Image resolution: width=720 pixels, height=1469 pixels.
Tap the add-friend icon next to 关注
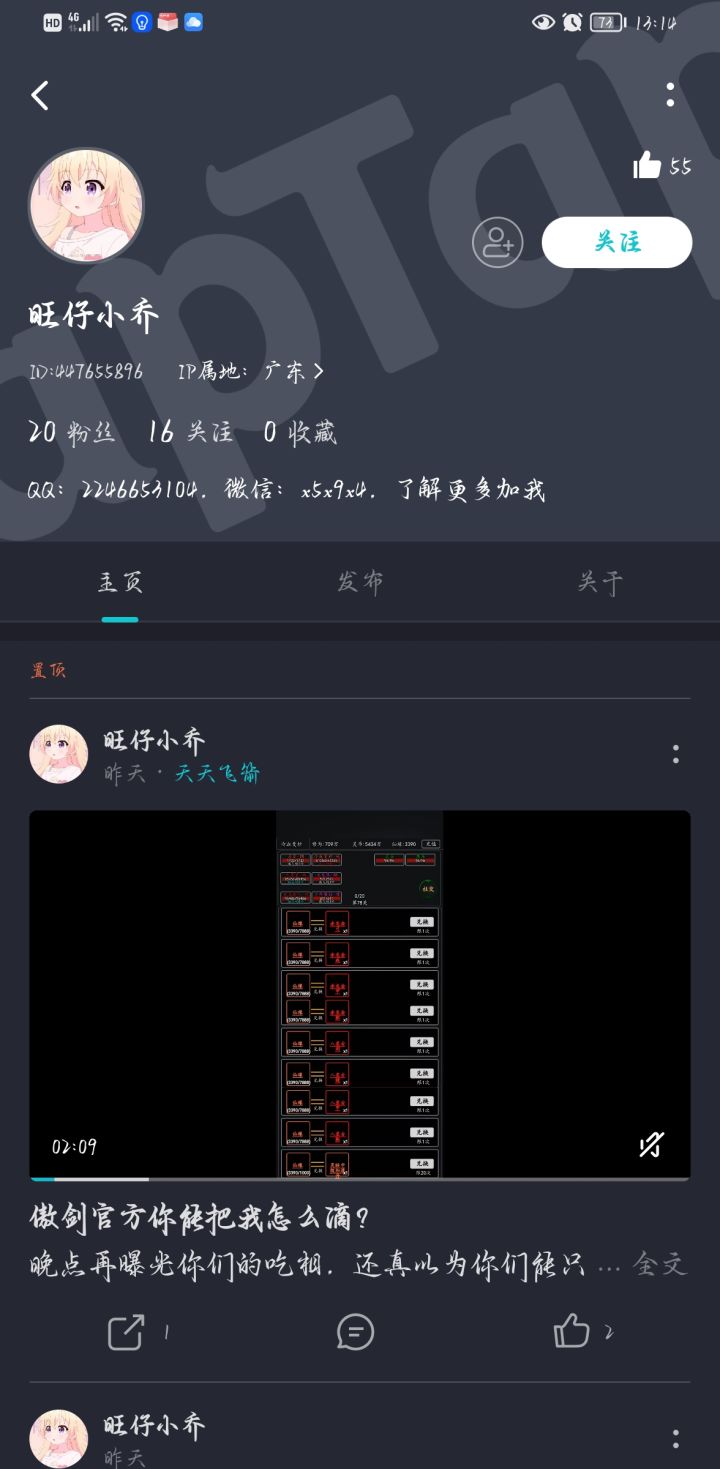coord(500,242)
